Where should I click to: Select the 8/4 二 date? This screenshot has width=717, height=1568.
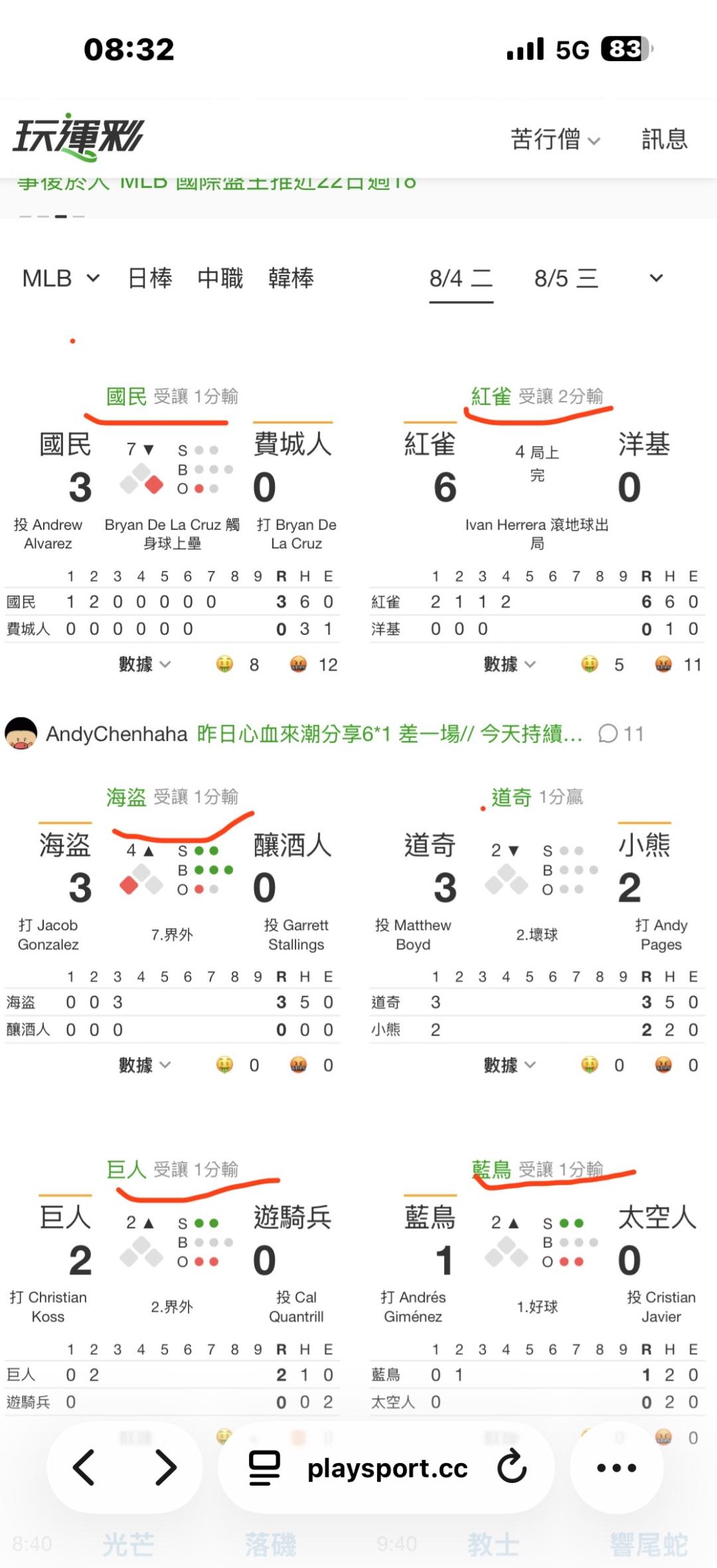tap(461, 279)
